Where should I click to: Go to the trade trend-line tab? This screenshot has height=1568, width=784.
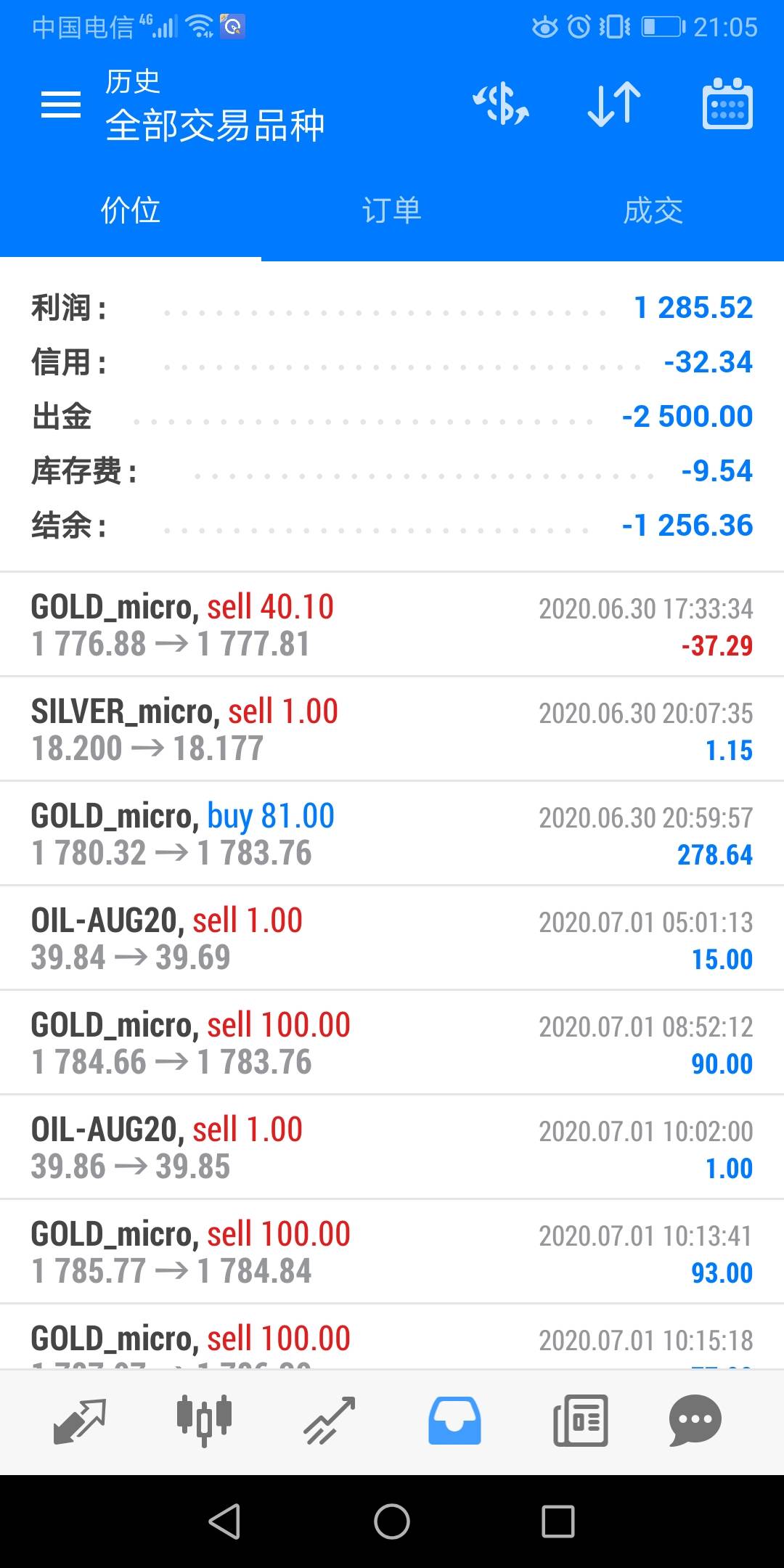(x=330, y=1421)
